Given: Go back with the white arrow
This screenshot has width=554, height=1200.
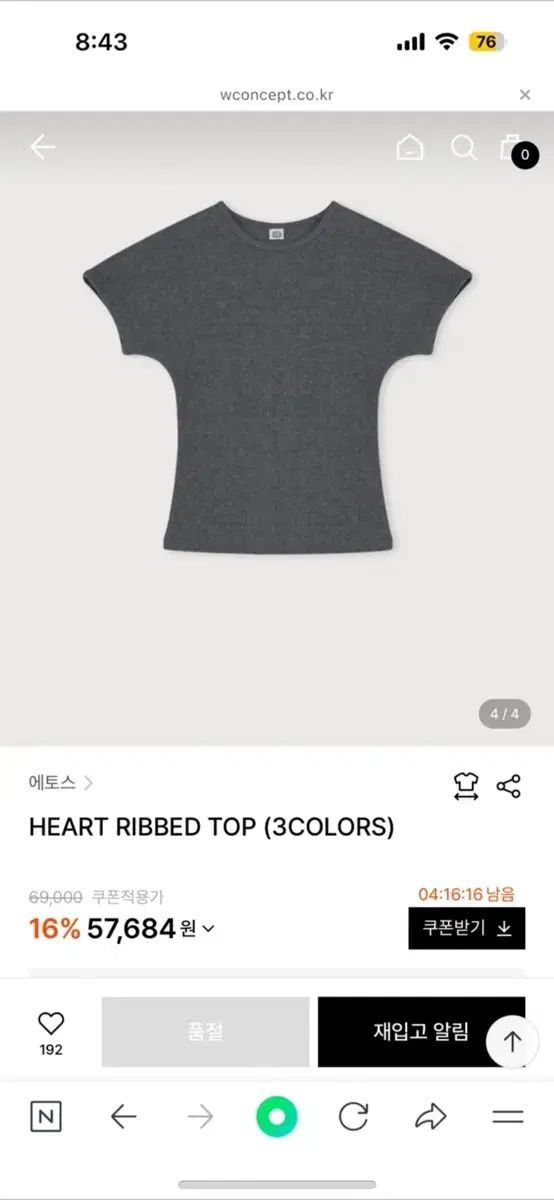Looking at the screenshot, I should click(42, 148).
